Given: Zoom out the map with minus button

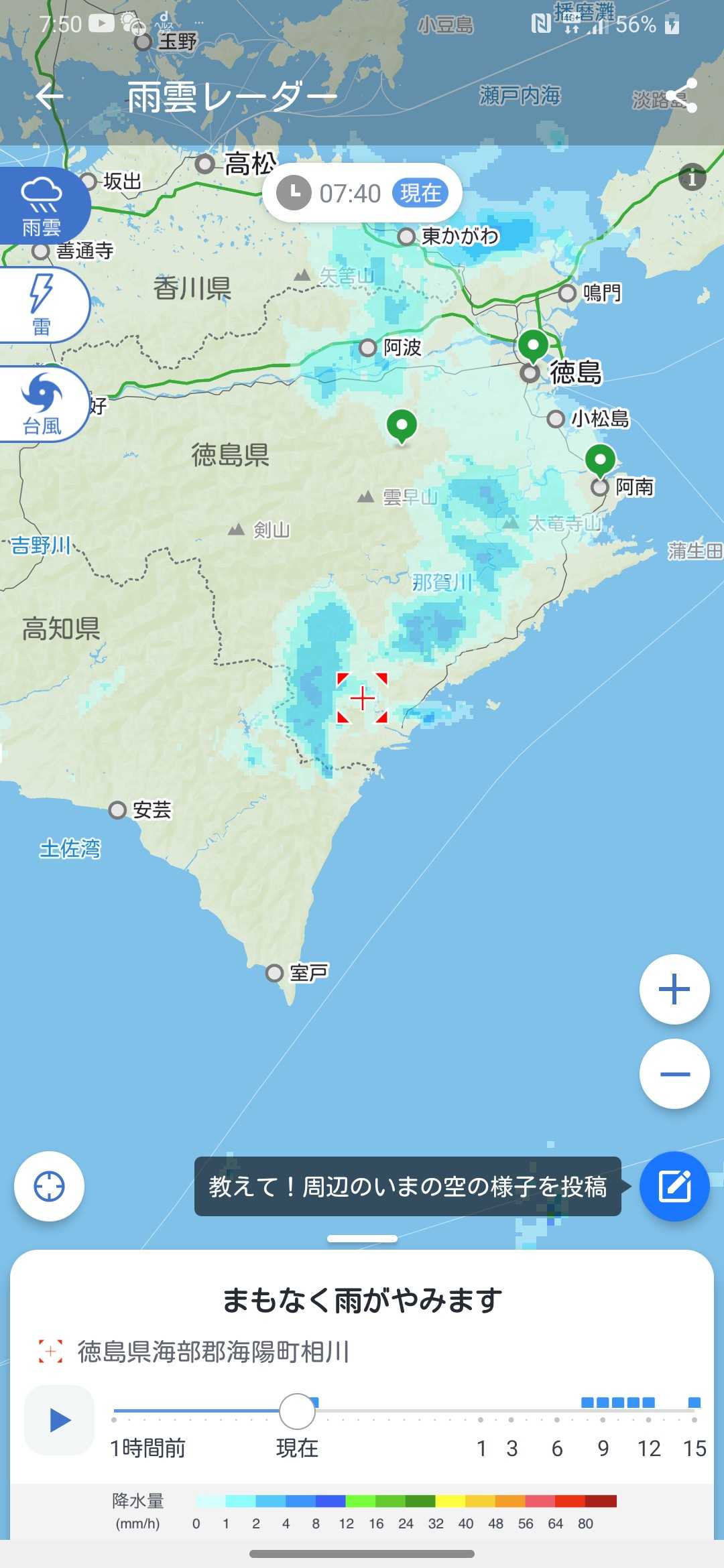Looking at the screenshot, I should (674, 1074).
